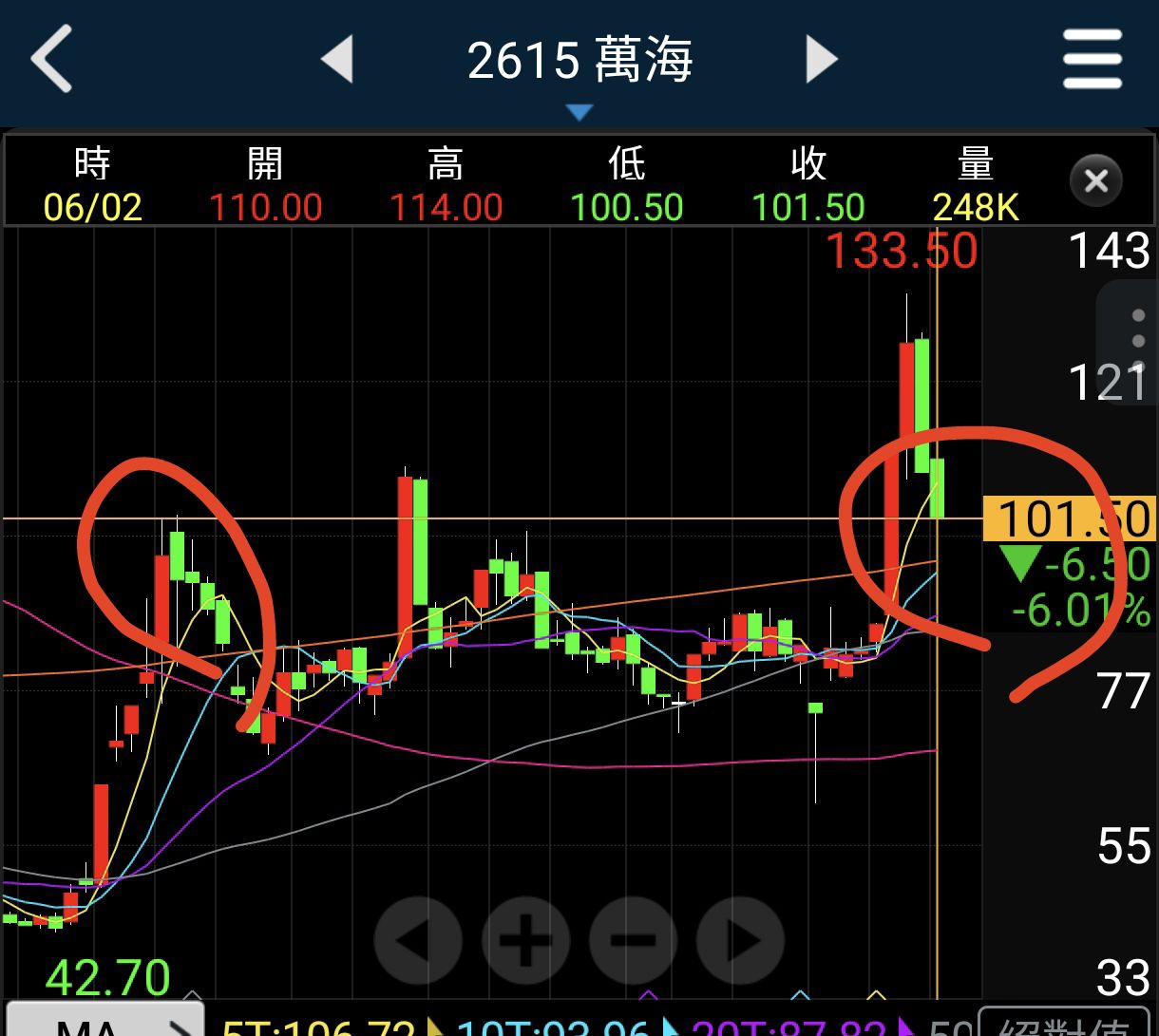Zoom in the chart with plus button

(525, 941)
